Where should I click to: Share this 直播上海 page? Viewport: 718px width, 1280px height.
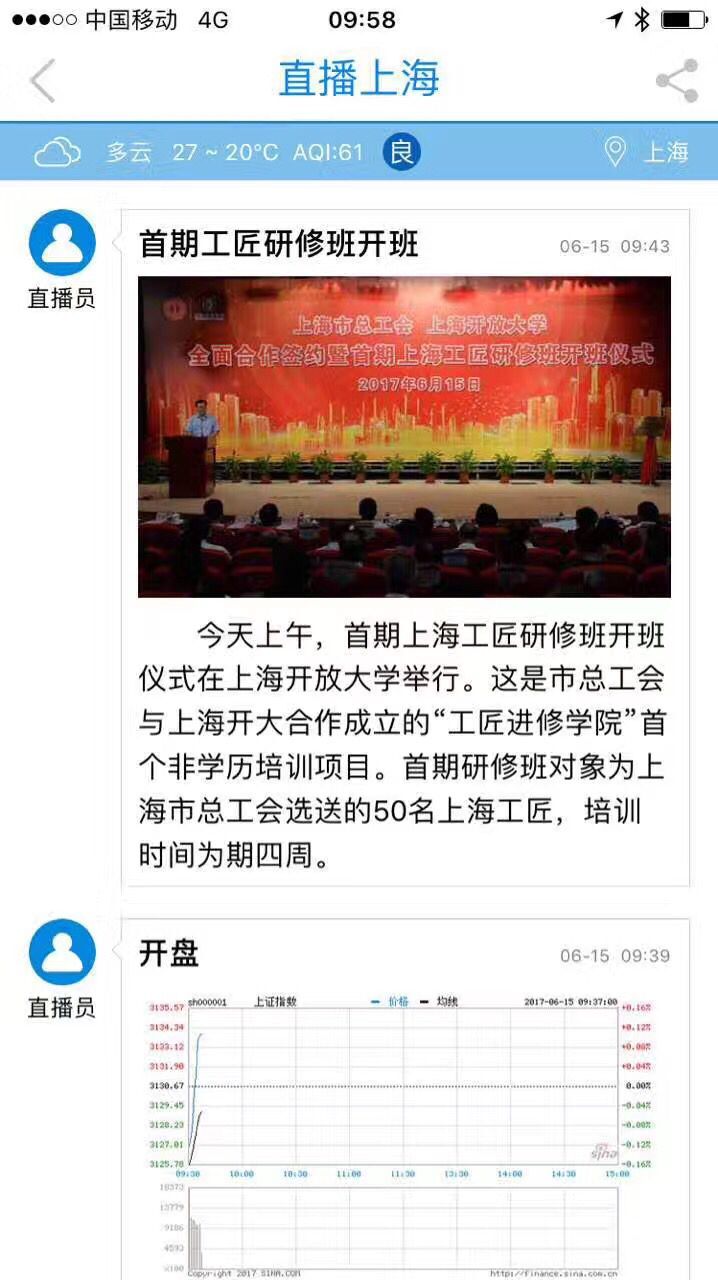coord(677,80)
